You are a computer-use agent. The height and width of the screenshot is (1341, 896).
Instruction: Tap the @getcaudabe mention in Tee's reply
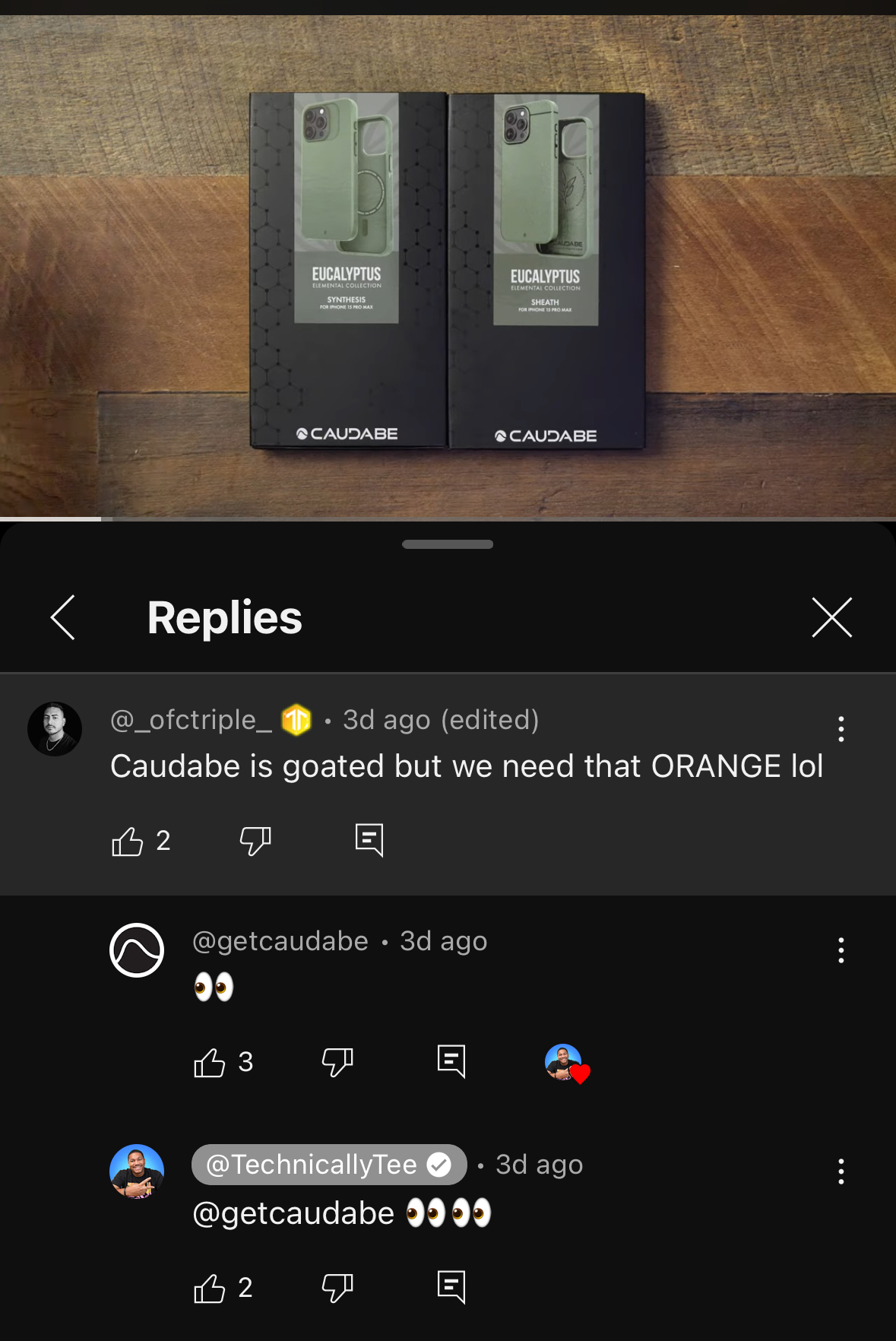(x=293, y=1213)
